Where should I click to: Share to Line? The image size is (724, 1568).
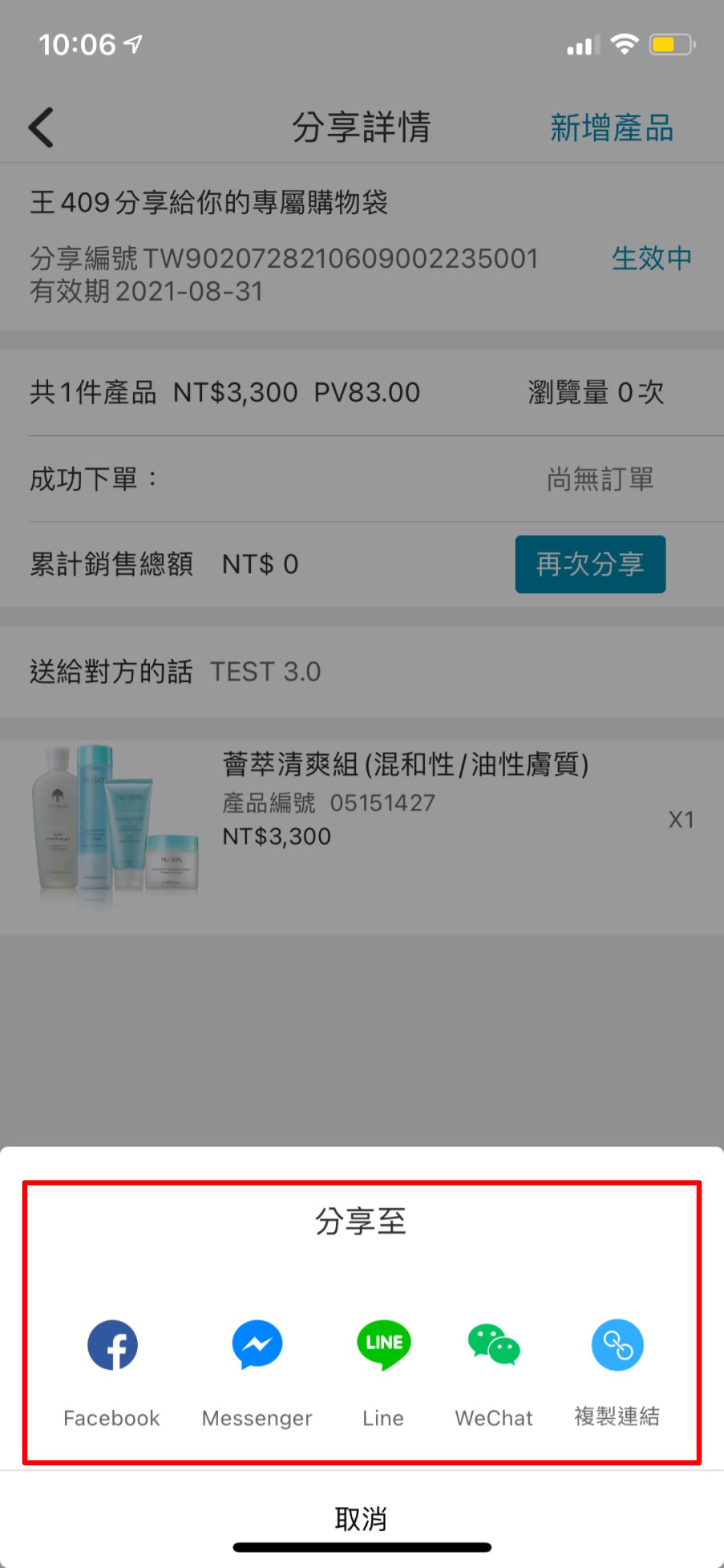(384, 1345)
